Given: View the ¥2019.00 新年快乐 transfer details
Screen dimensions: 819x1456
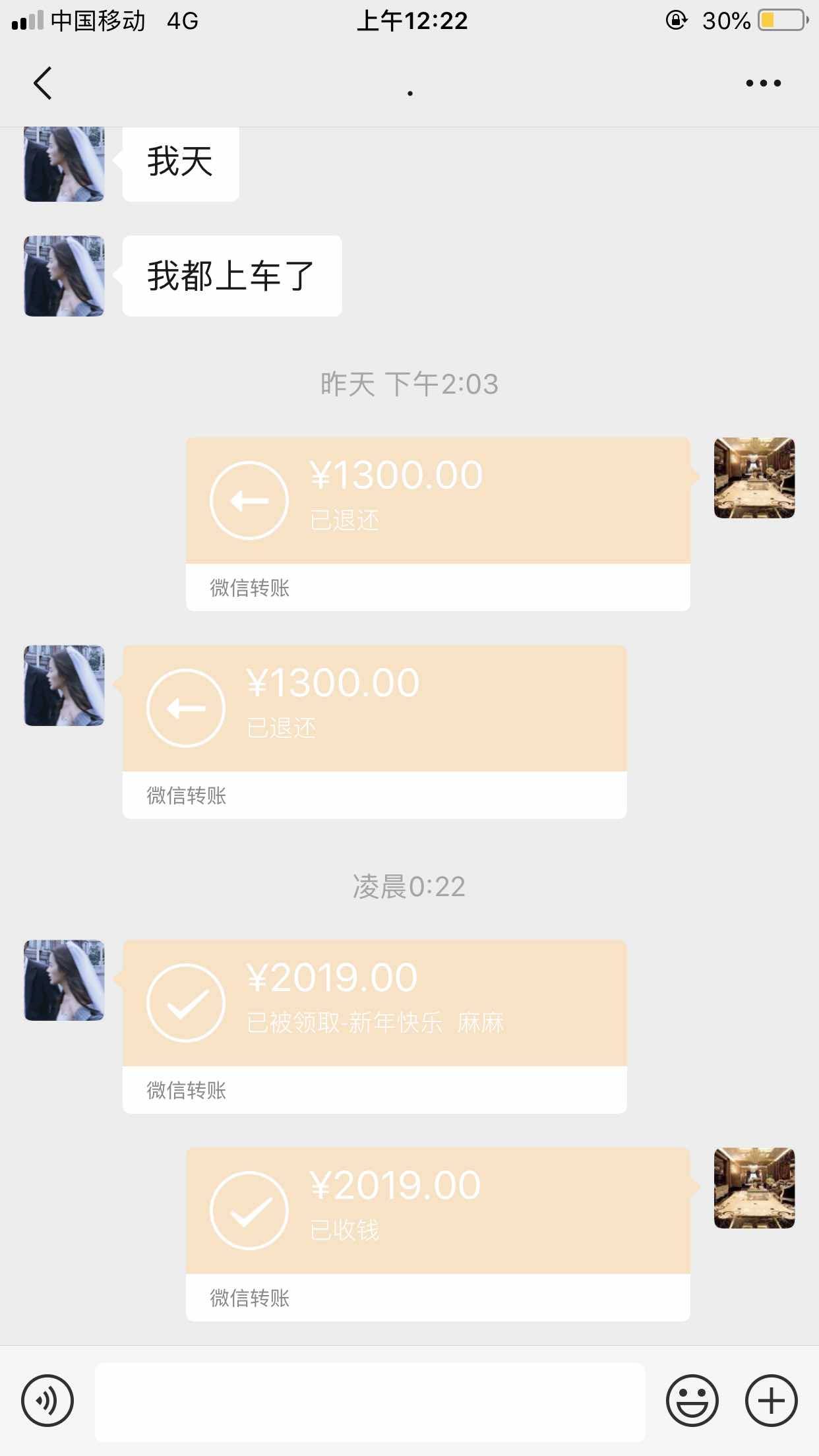Looking at the screenshot, I should [x=375, y=1026].
